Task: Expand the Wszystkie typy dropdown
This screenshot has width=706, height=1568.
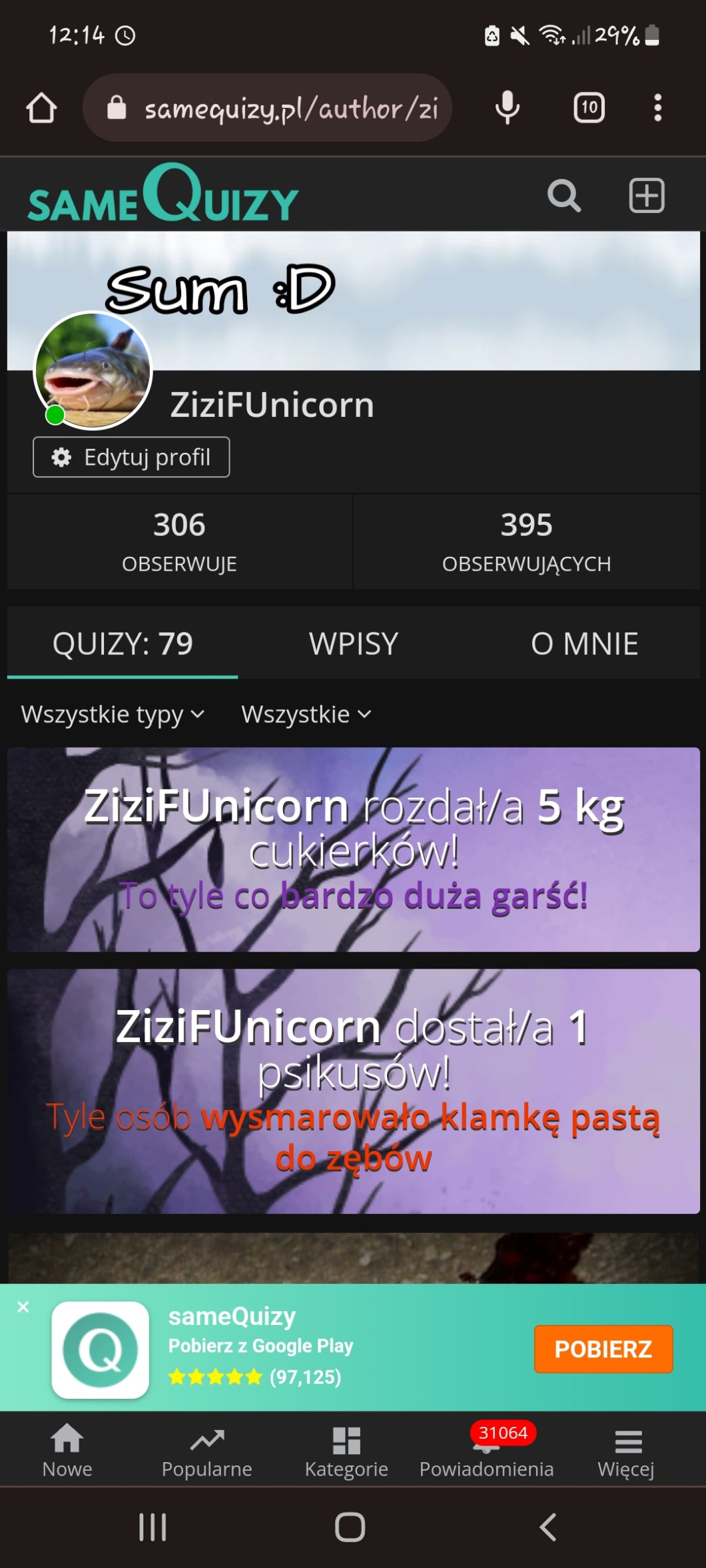Action: click(113, 714)
